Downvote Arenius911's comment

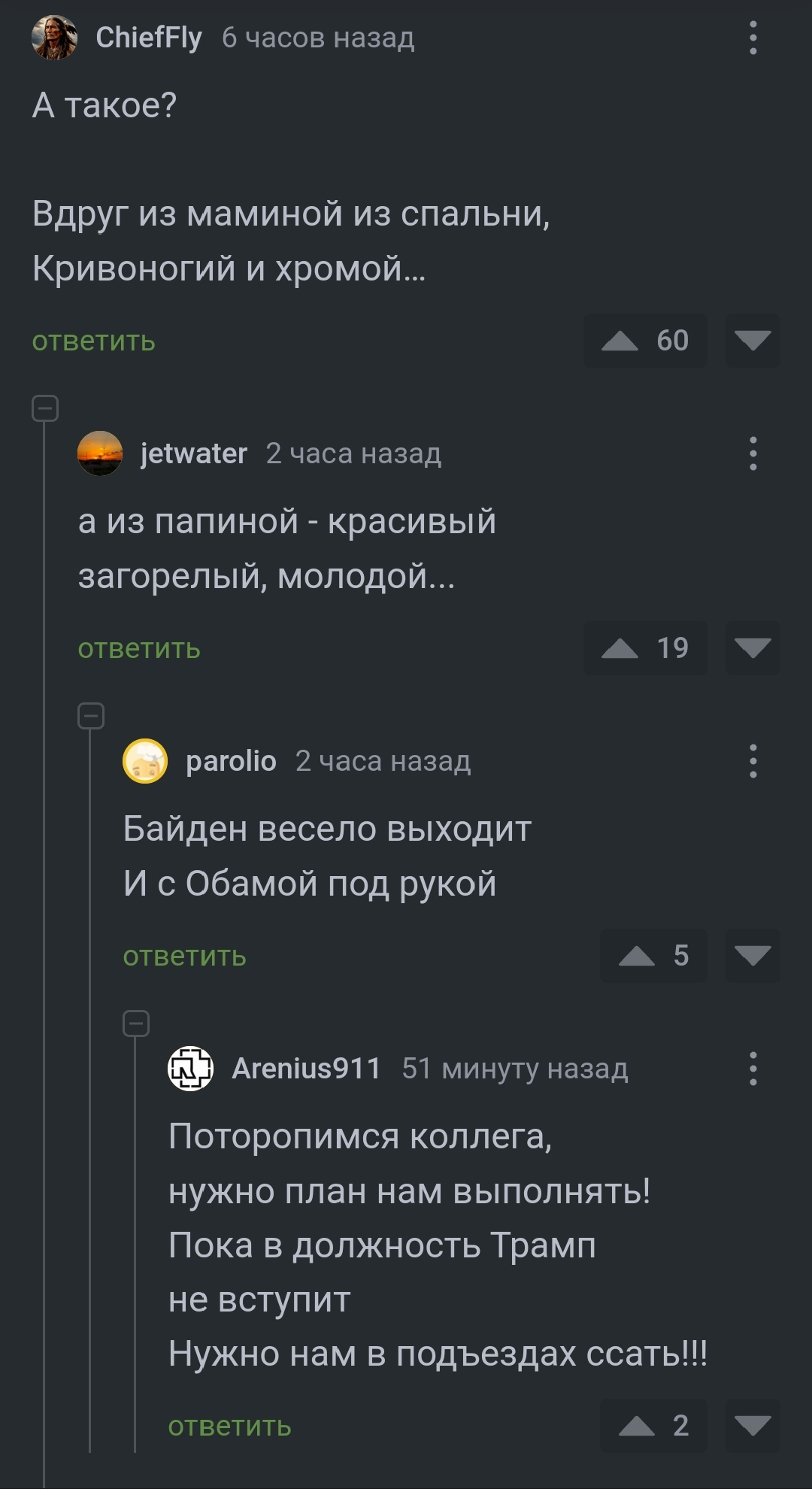click(x=753, y=1426)
